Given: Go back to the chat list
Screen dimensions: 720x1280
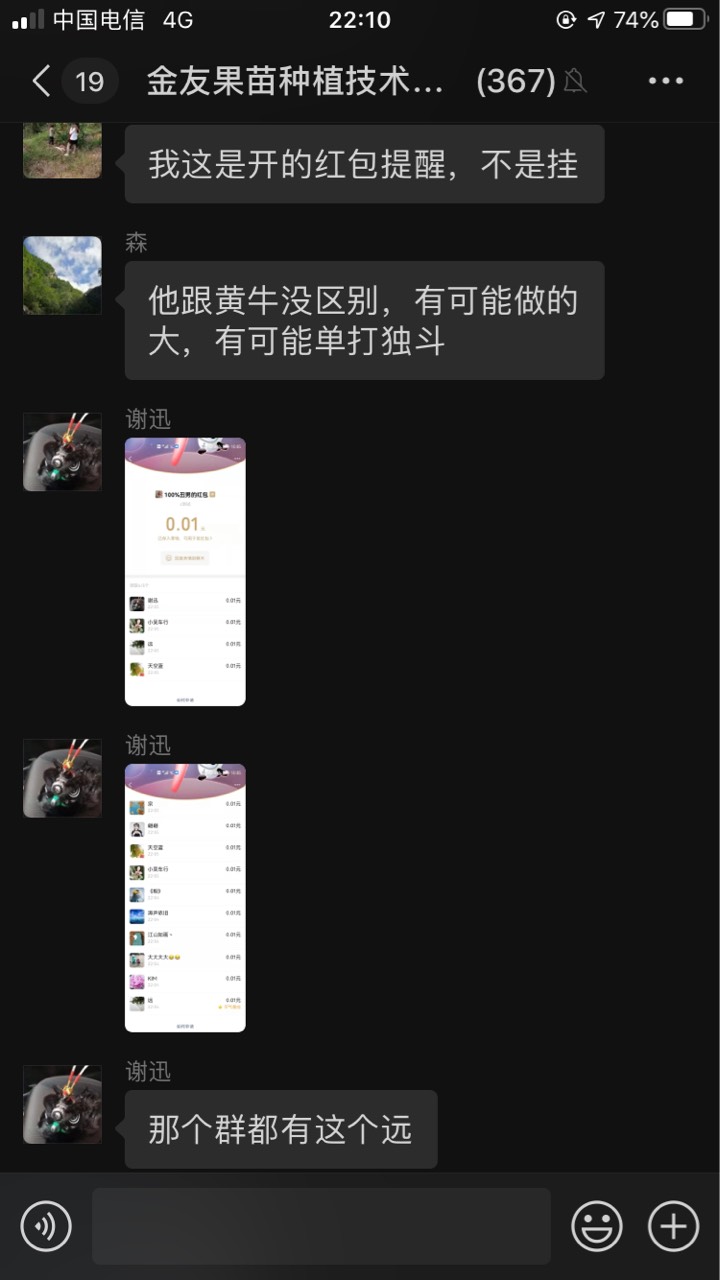Looking at the screenshot, I should click(x=42, y=81).
